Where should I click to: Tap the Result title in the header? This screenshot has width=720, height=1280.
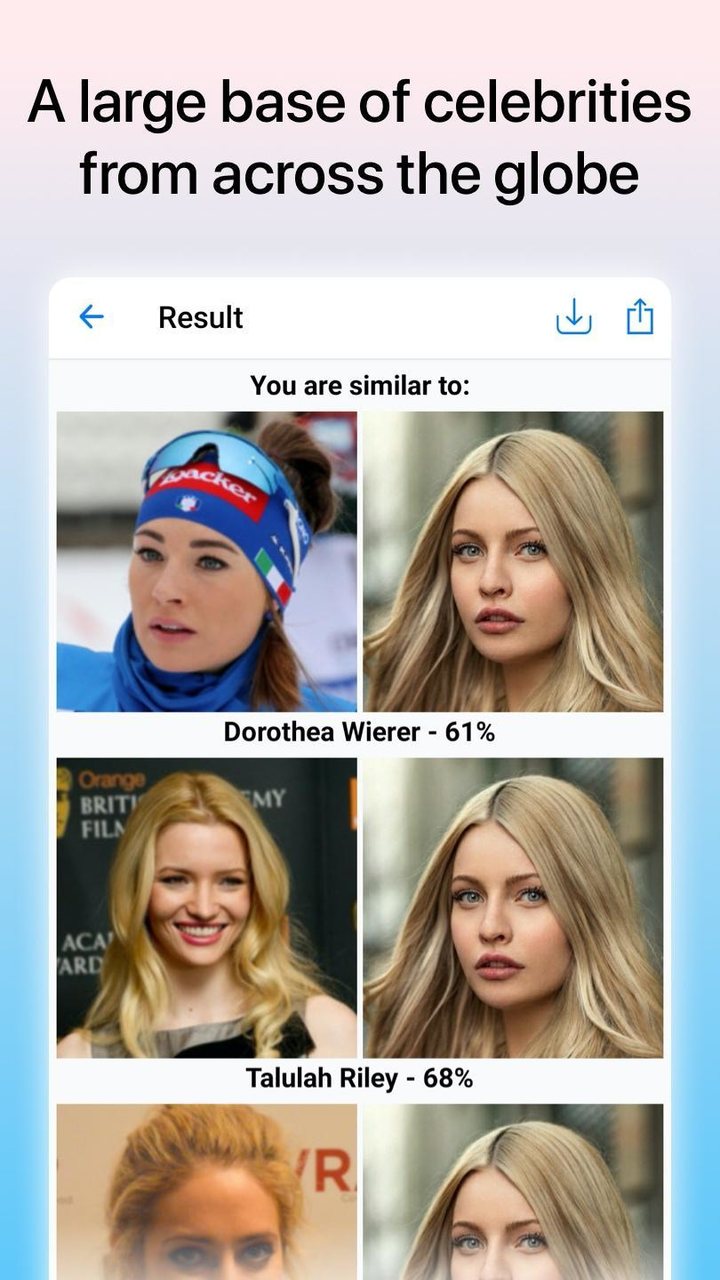pos(200,317)
